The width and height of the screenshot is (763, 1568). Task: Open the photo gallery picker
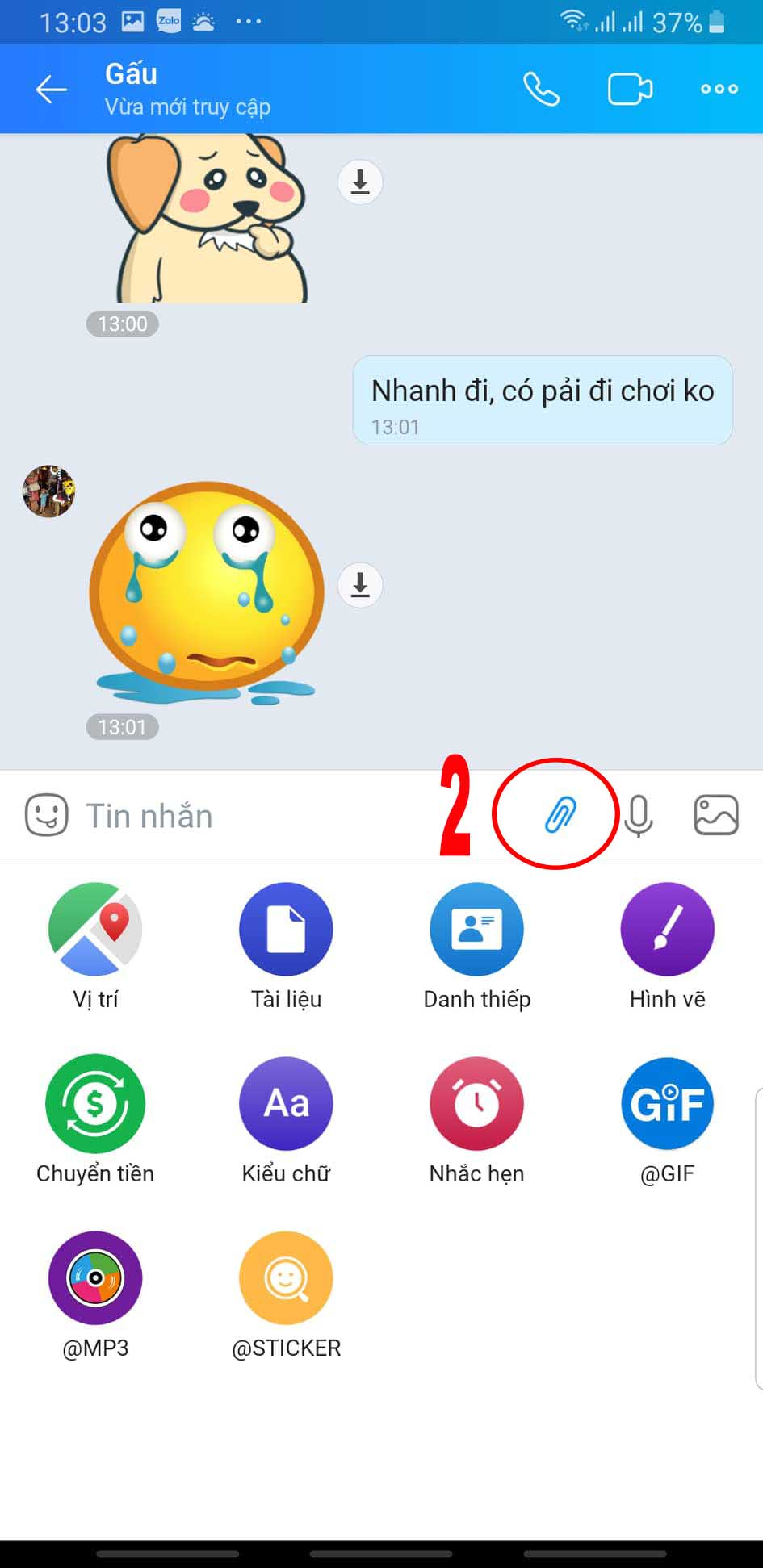tap(716, 815)
